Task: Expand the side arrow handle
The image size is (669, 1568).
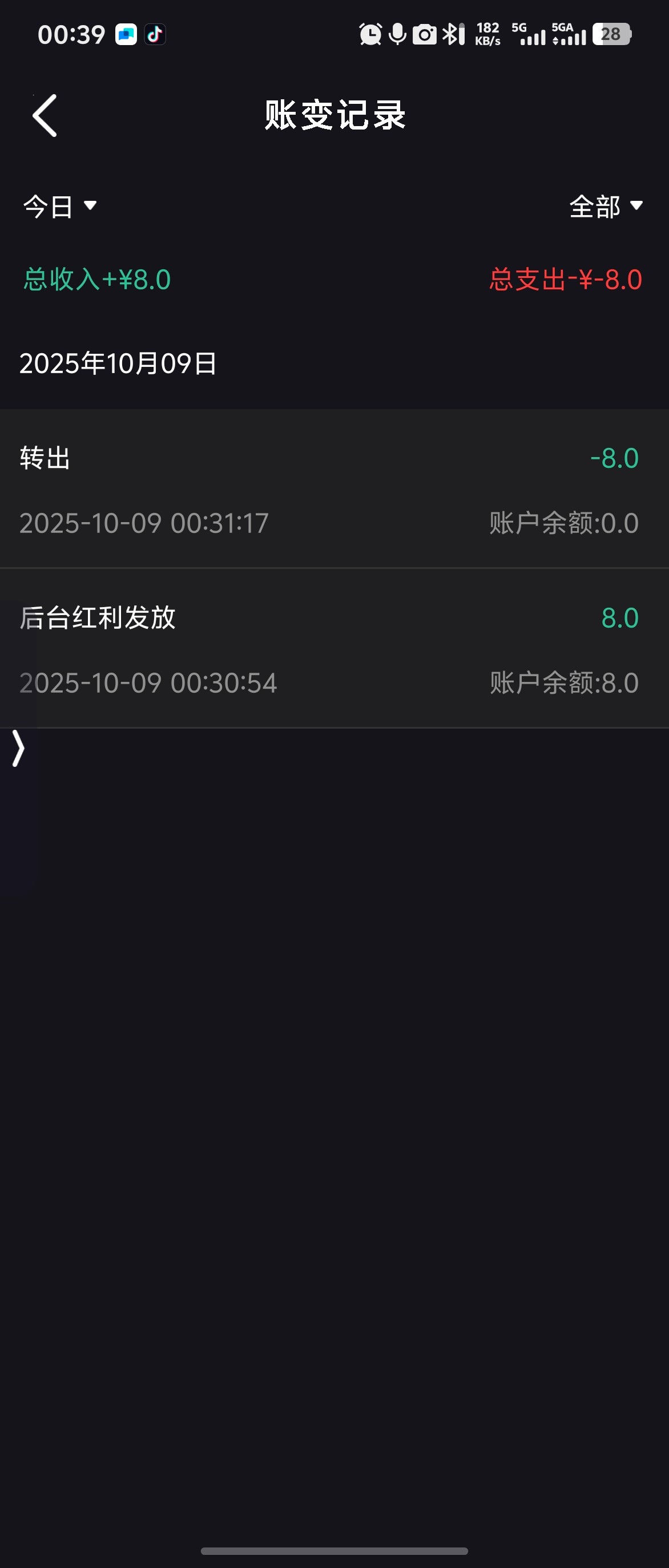Action: (x=18, y=748)
